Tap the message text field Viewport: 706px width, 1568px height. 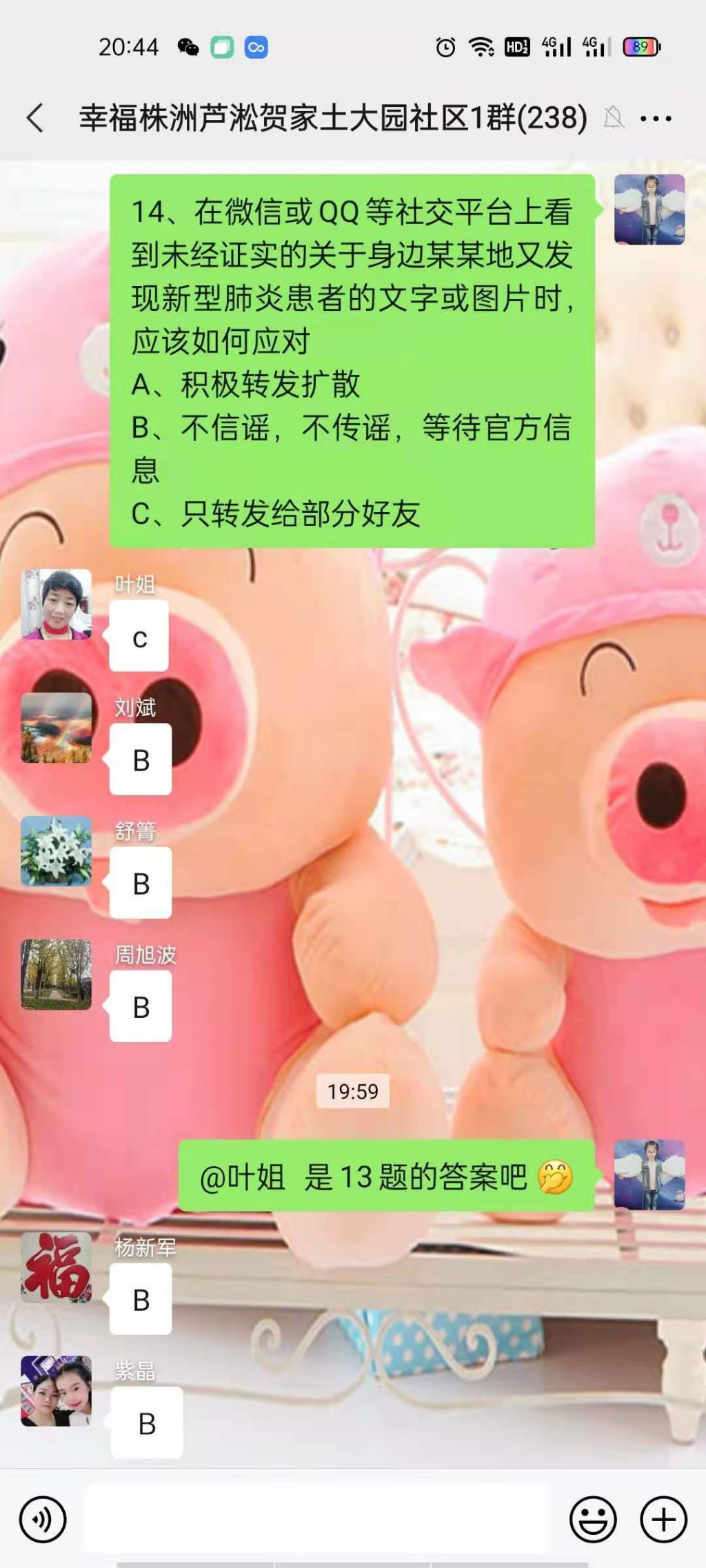click(317, 1519)
